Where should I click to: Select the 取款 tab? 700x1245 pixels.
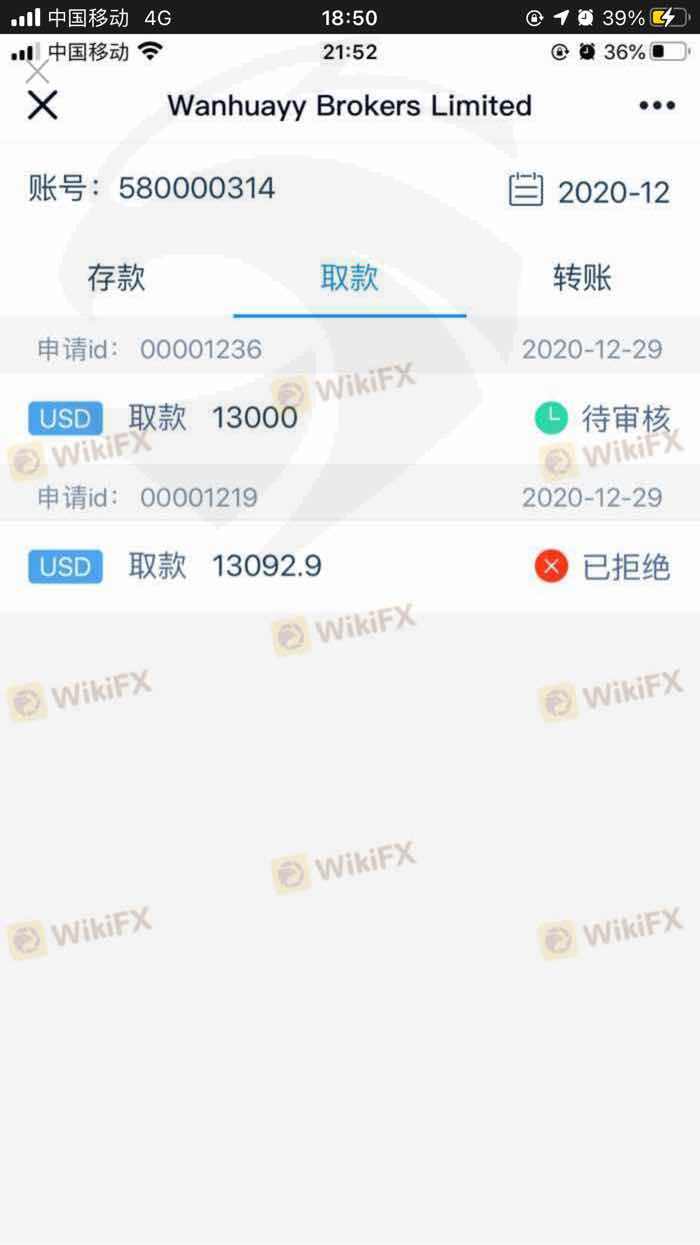(x=350, y=278)
